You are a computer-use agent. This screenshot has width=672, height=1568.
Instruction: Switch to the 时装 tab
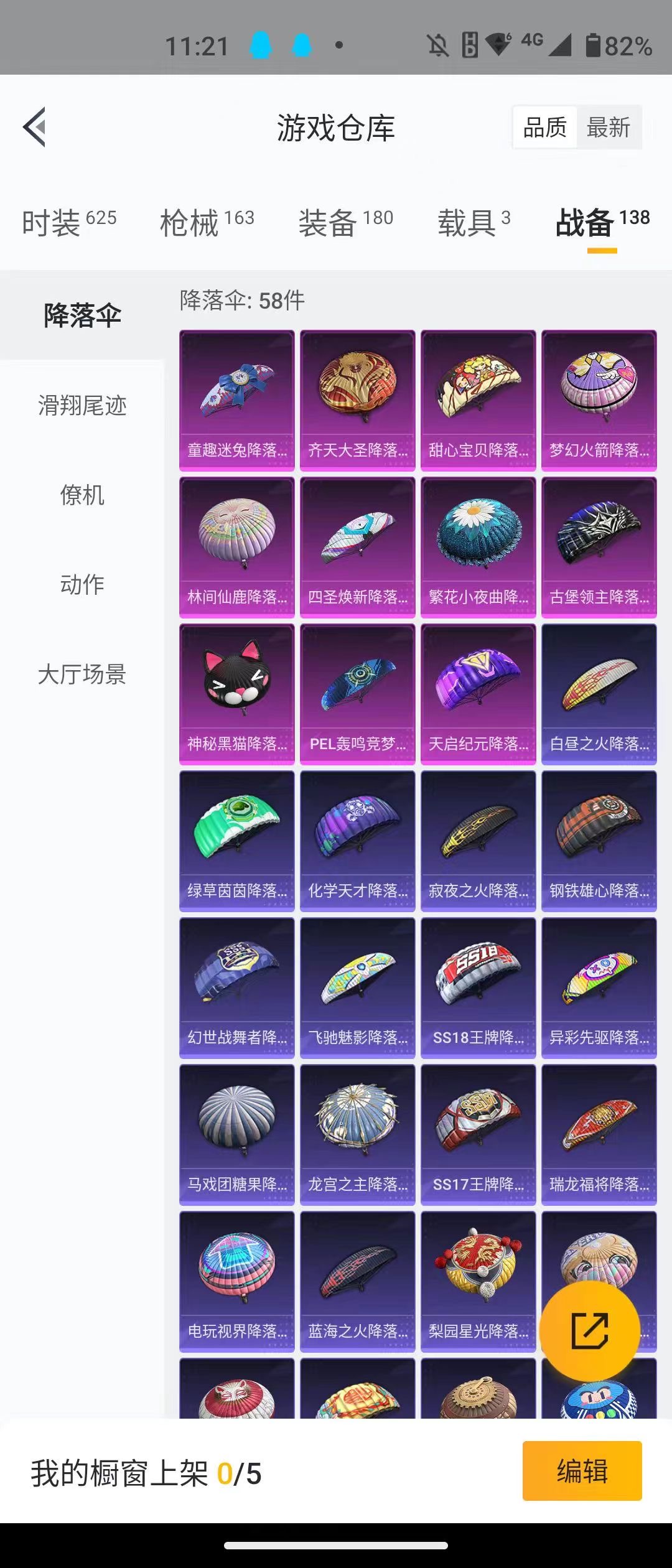[69, 222]
